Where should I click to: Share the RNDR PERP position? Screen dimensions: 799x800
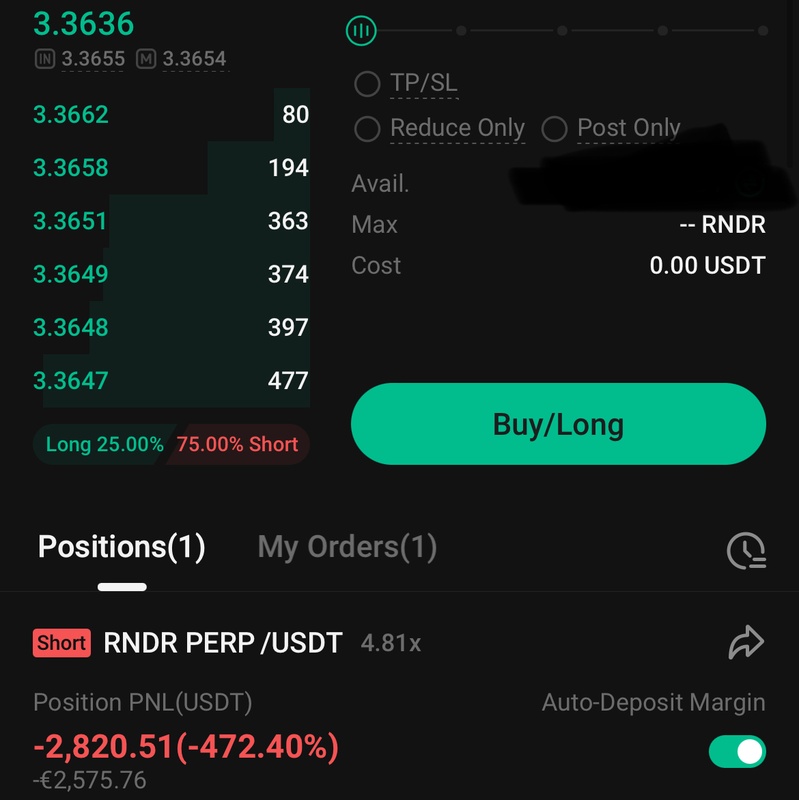(x=745, y=643)
